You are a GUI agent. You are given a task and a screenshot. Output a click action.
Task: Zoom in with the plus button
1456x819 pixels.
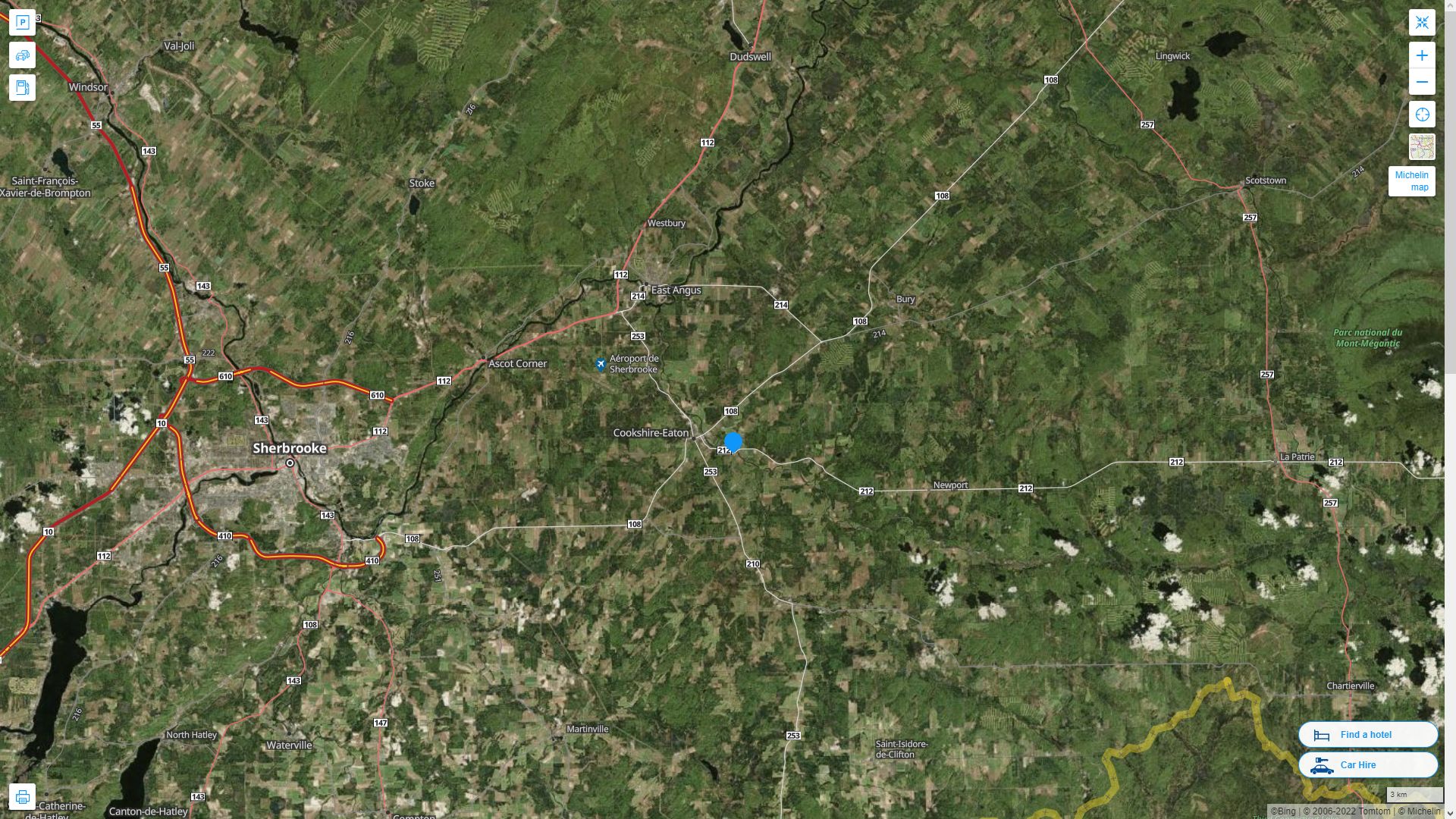coord(1422,55)
